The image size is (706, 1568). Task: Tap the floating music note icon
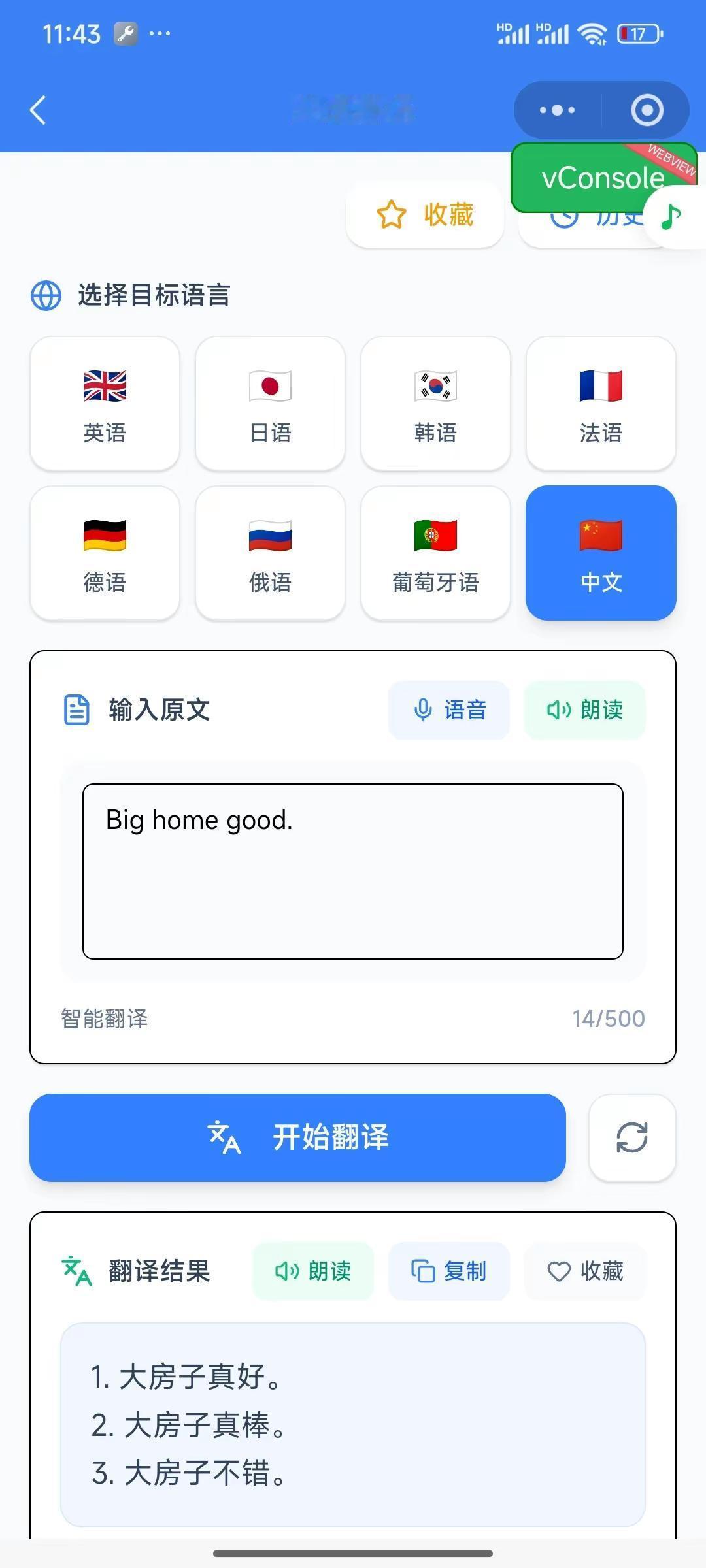pos(669,218)
